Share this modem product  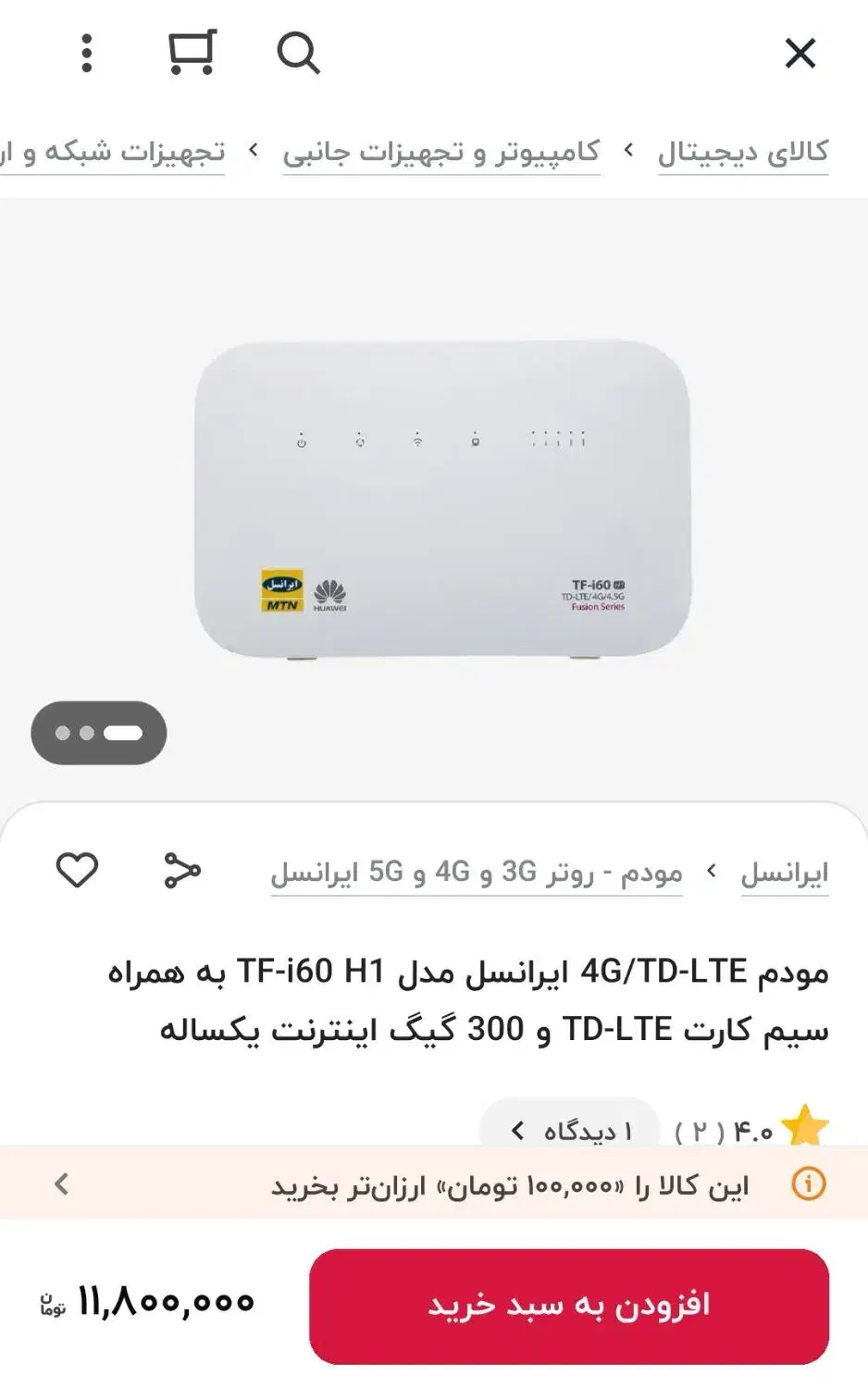pyautogui.click(x=182, y=871)
